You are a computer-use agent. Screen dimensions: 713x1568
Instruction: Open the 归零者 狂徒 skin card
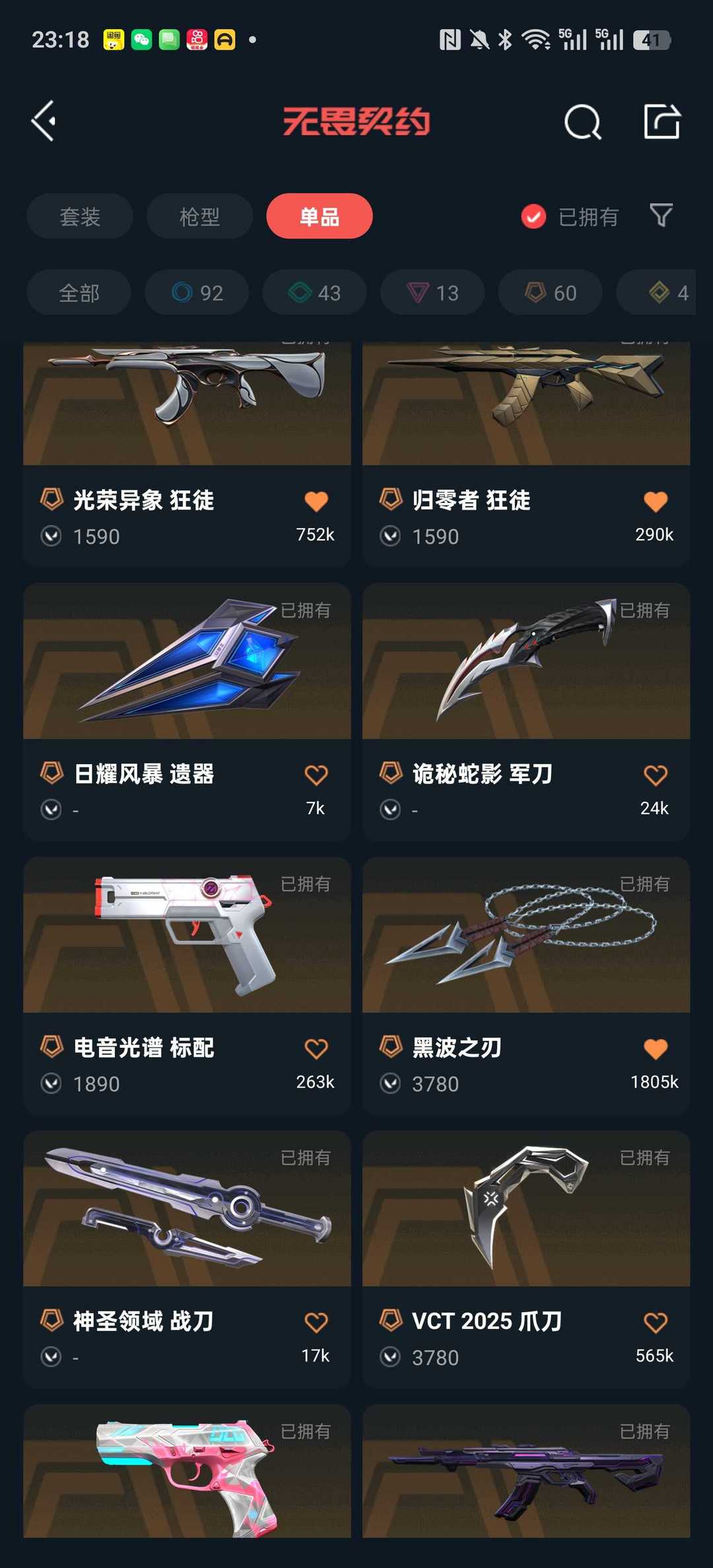[x=526, y=409]
